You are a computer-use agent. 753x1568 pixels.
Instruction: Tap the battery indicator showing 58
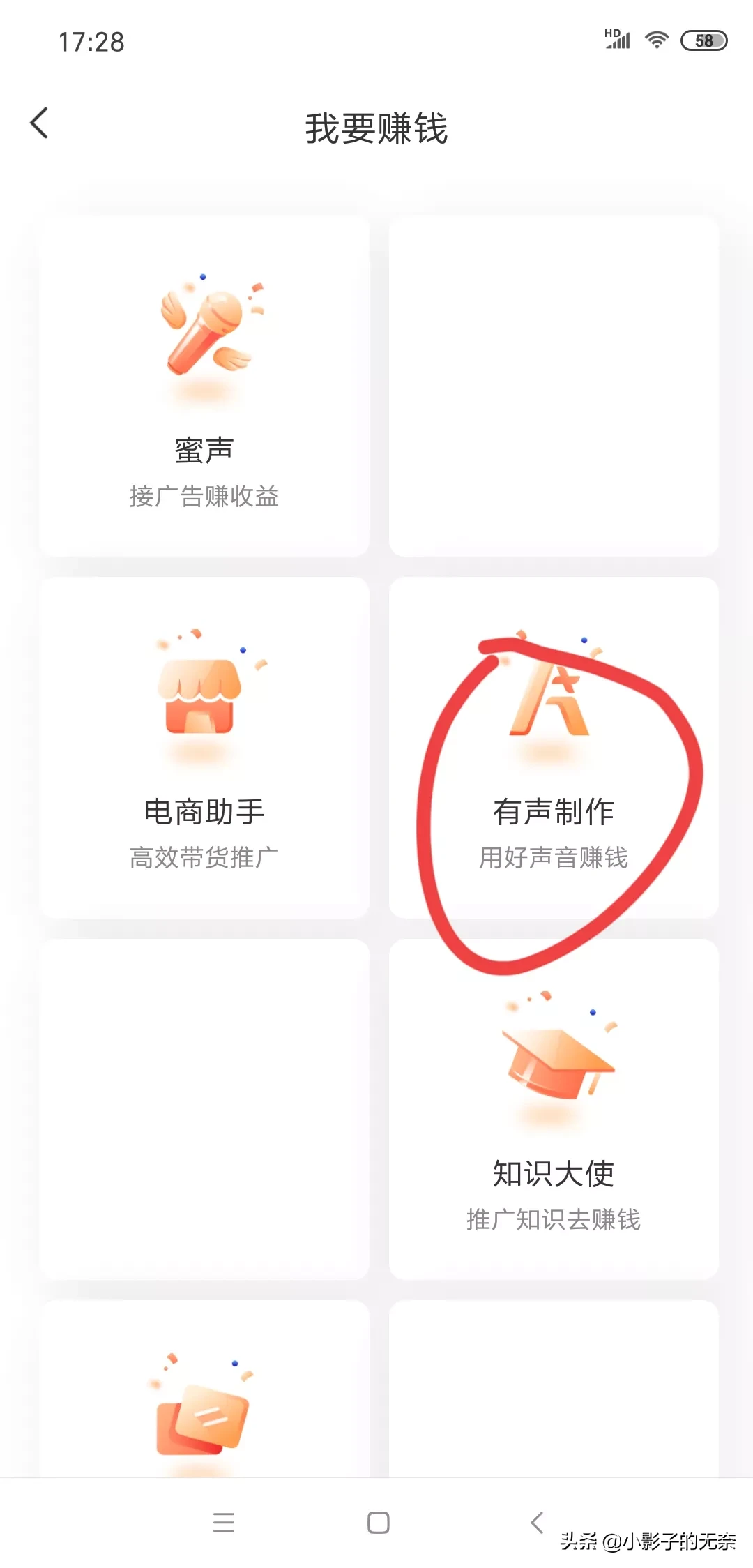tap(703, 41)
